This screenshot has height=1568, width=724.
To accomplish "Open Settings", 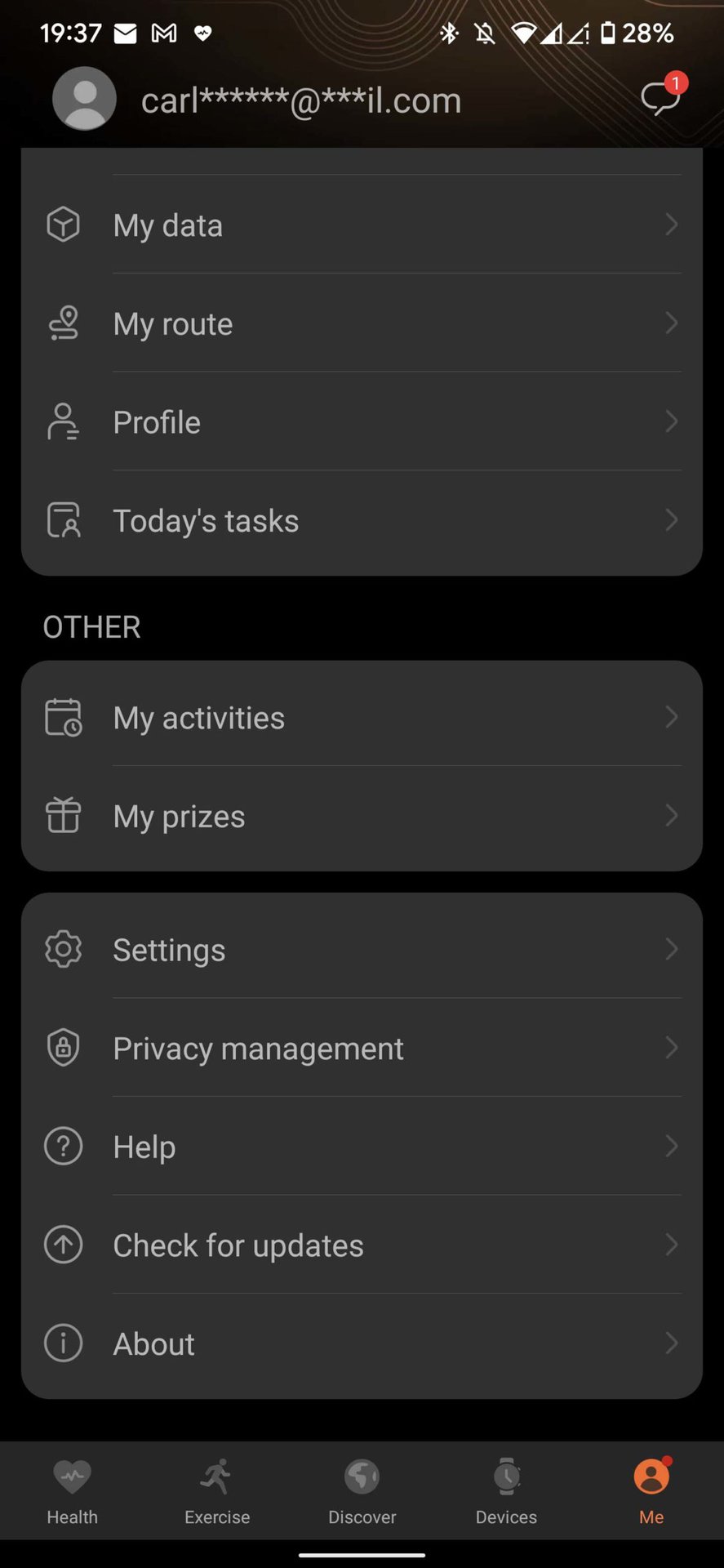I will 362,950.
